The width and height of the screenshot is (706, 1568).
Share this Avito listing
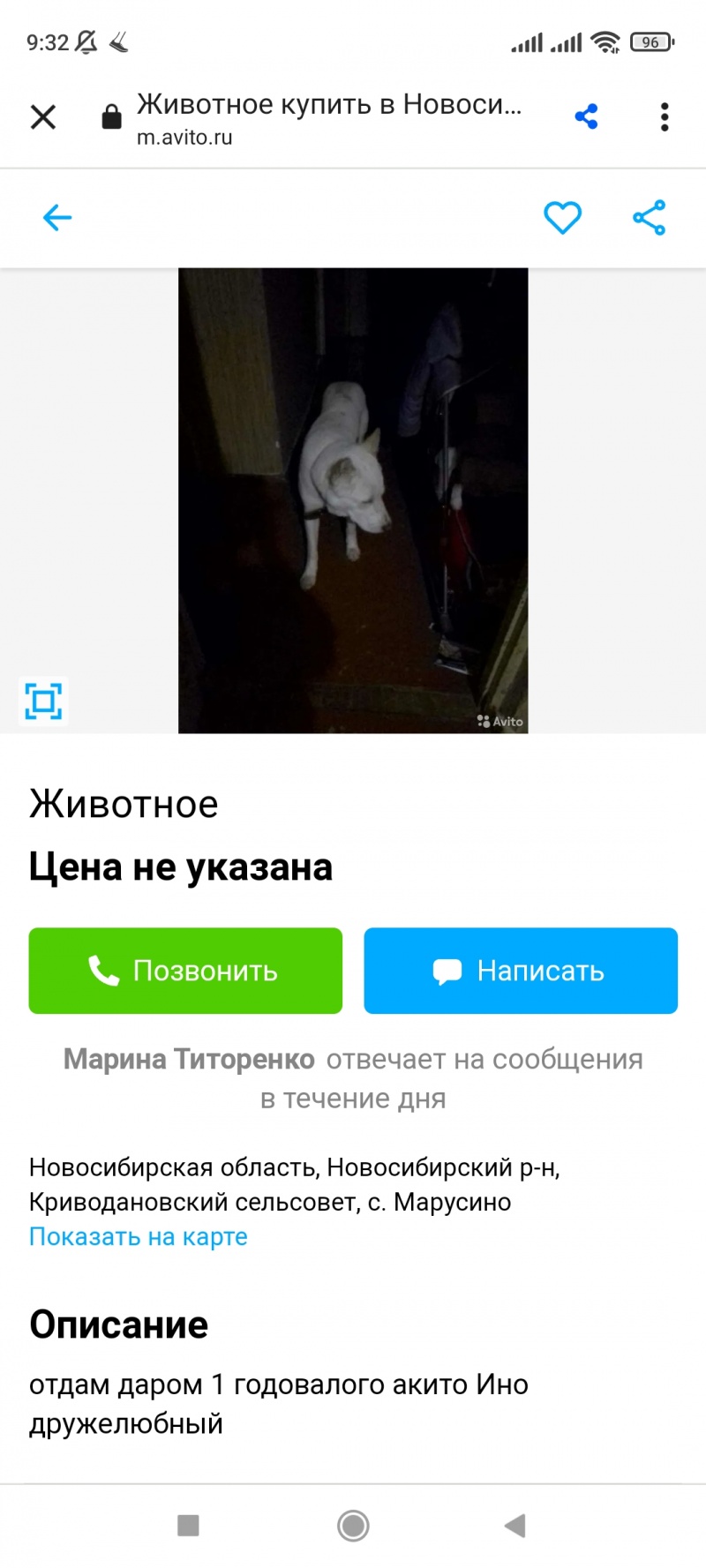coord(649,217)
